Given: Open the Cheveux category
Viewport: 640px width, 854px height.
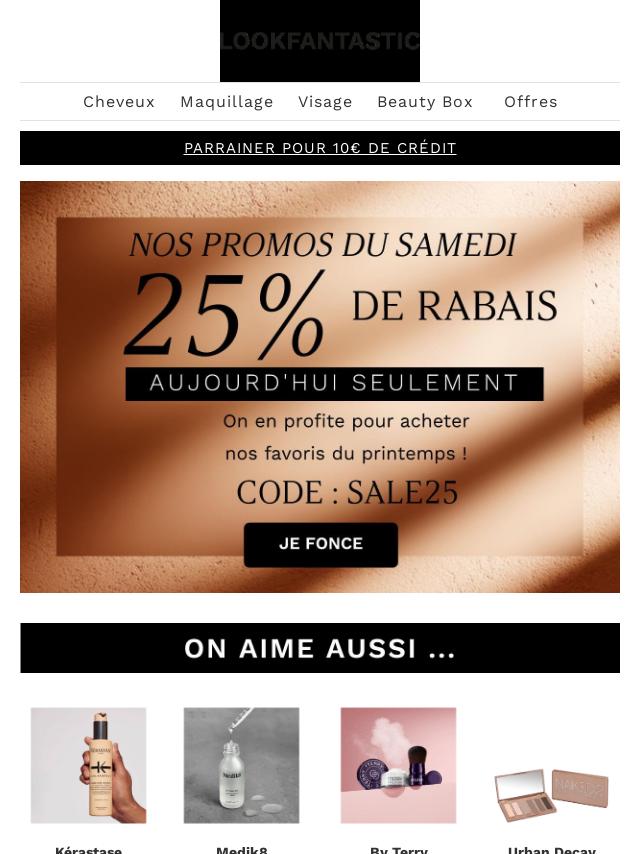Looking at the screenshot, I should [119, 102].
